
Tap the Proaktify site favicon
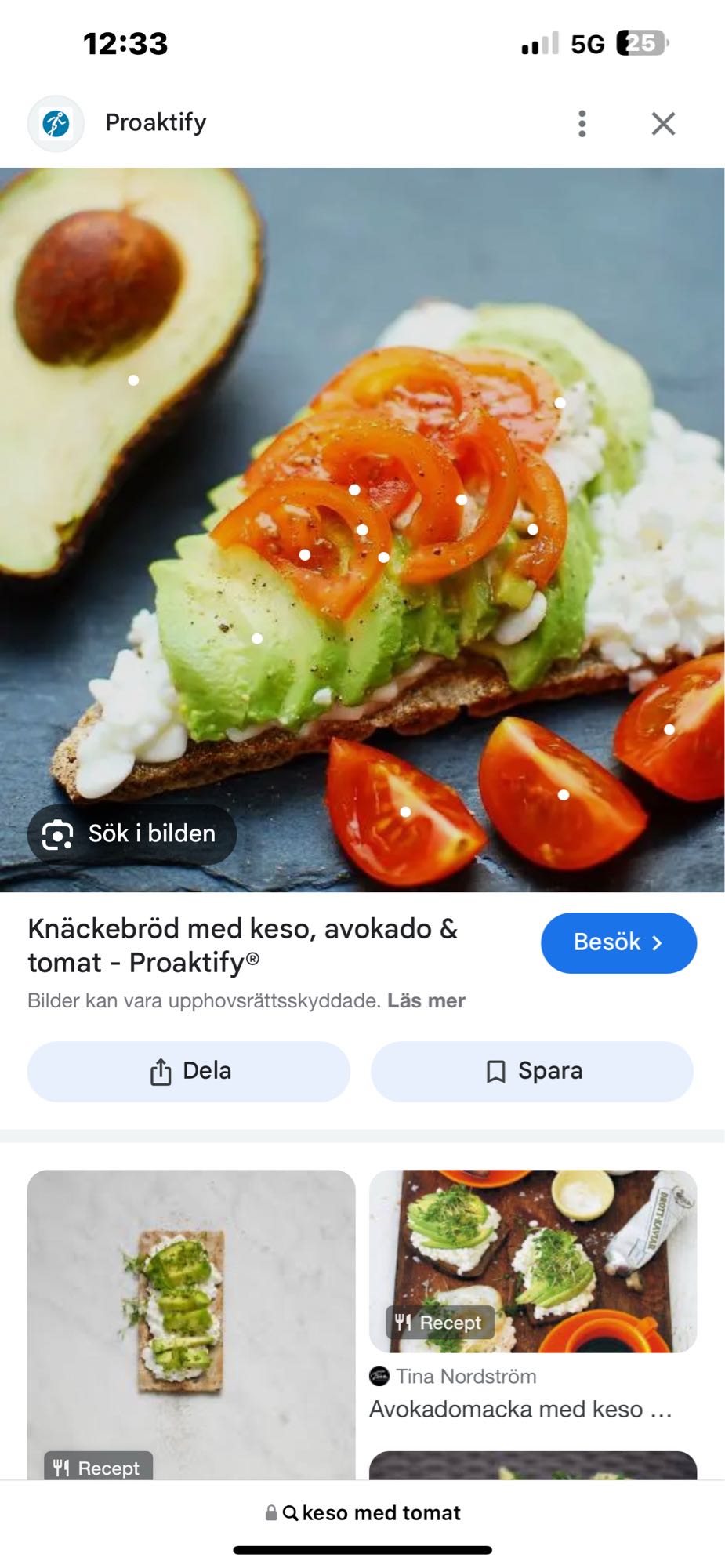[x=55, y=122]
